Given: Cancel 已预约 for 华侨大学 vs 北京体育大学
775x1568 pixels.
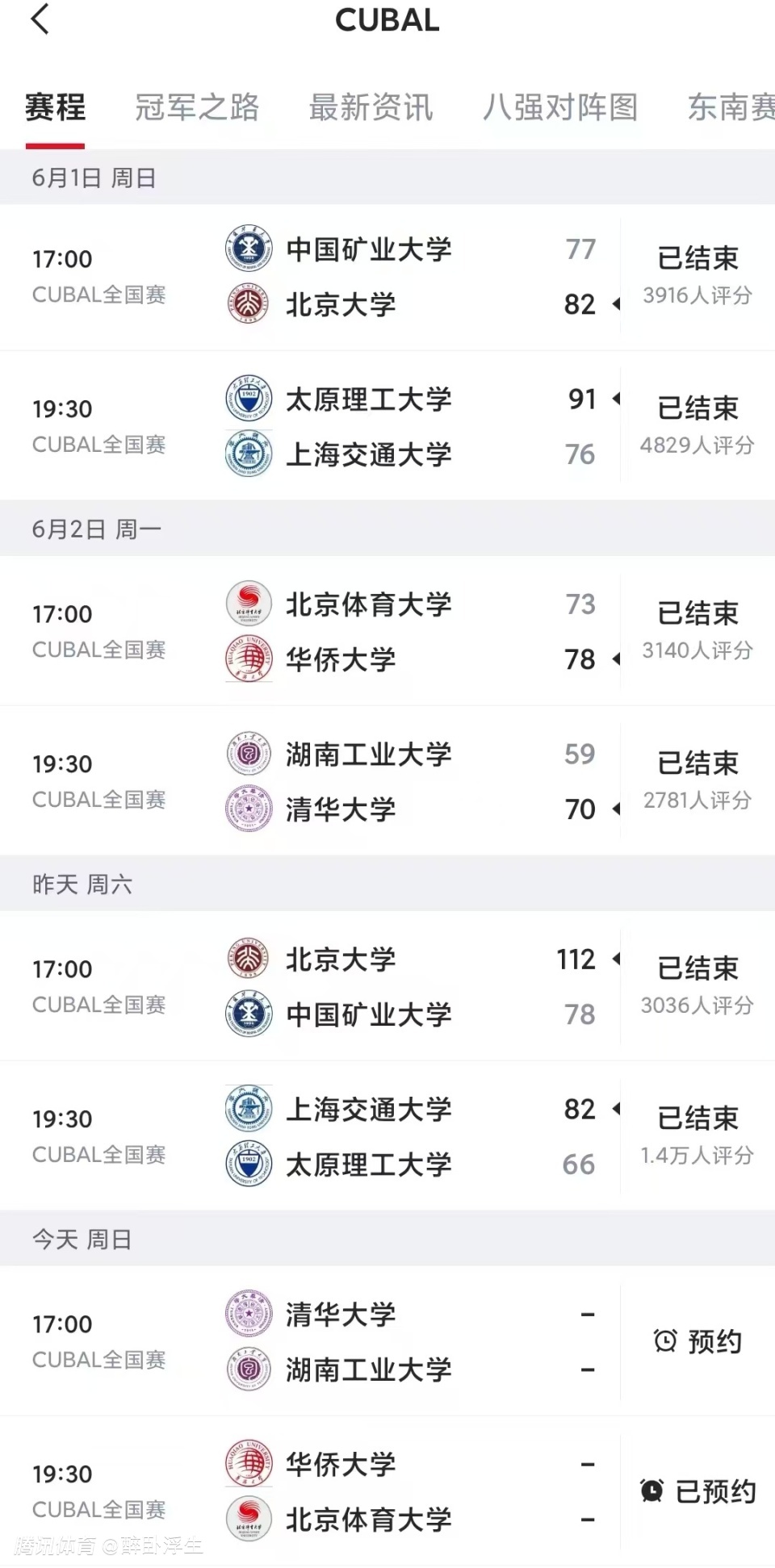Looking at the screenshot, I should pos(697,1491).
